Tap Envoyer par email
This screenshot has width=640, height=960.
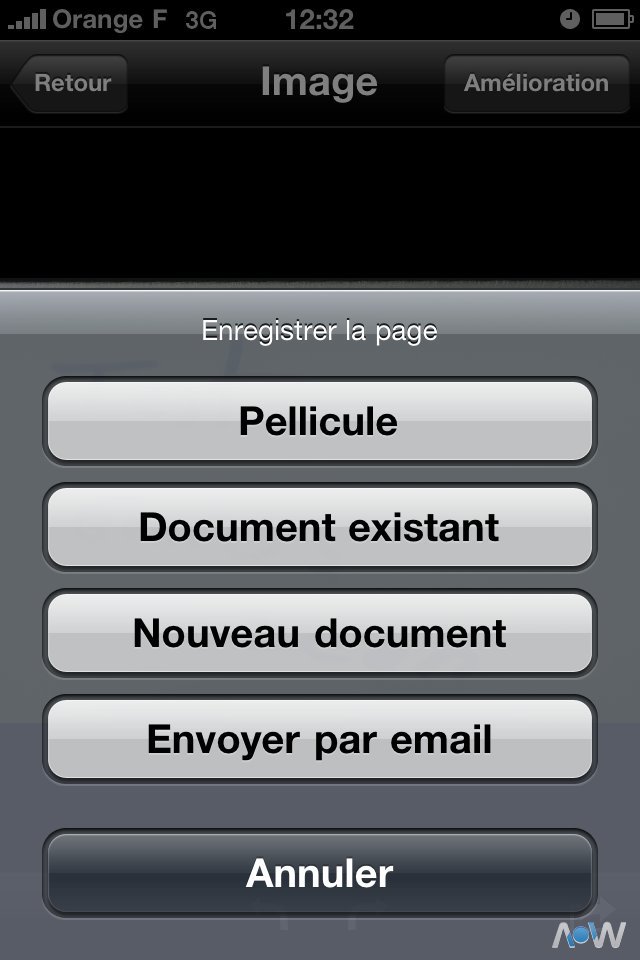319,740
